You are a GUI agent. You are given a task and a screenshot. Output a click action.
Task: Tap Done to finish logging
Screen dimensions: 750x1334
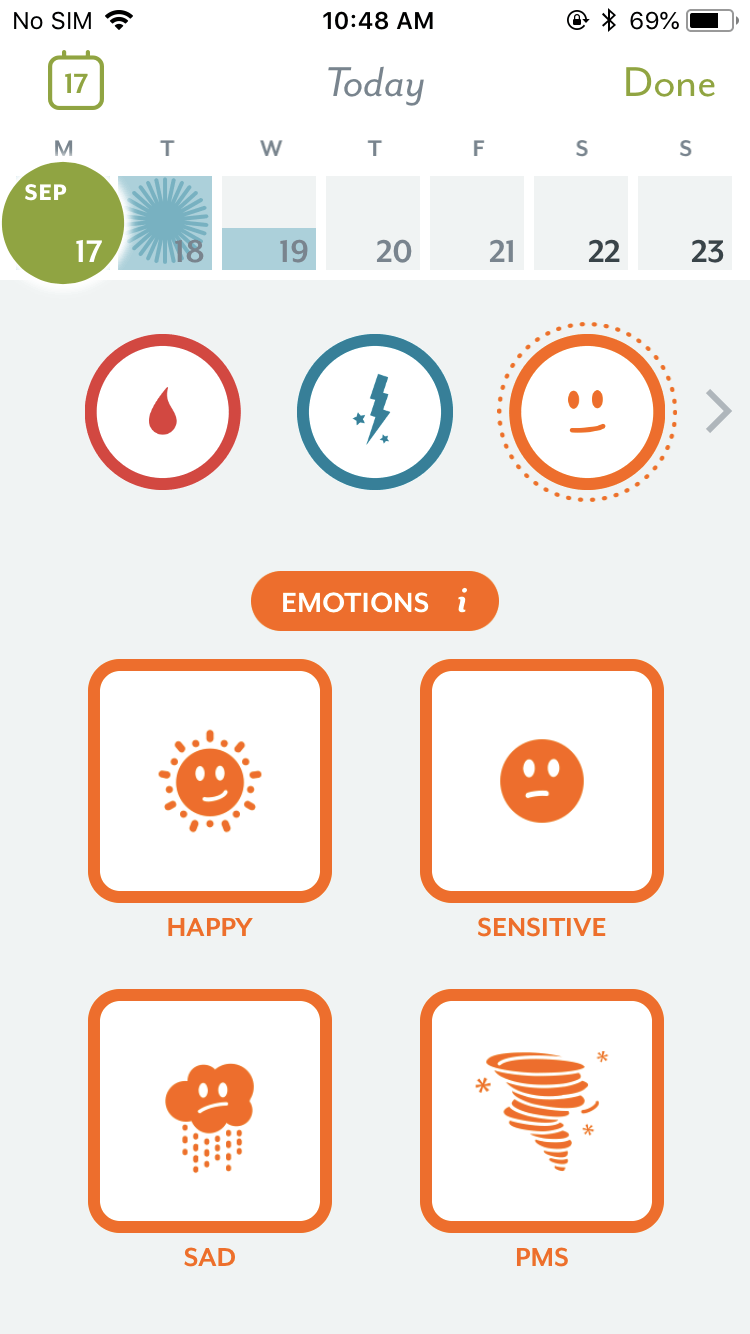point(670,83)
